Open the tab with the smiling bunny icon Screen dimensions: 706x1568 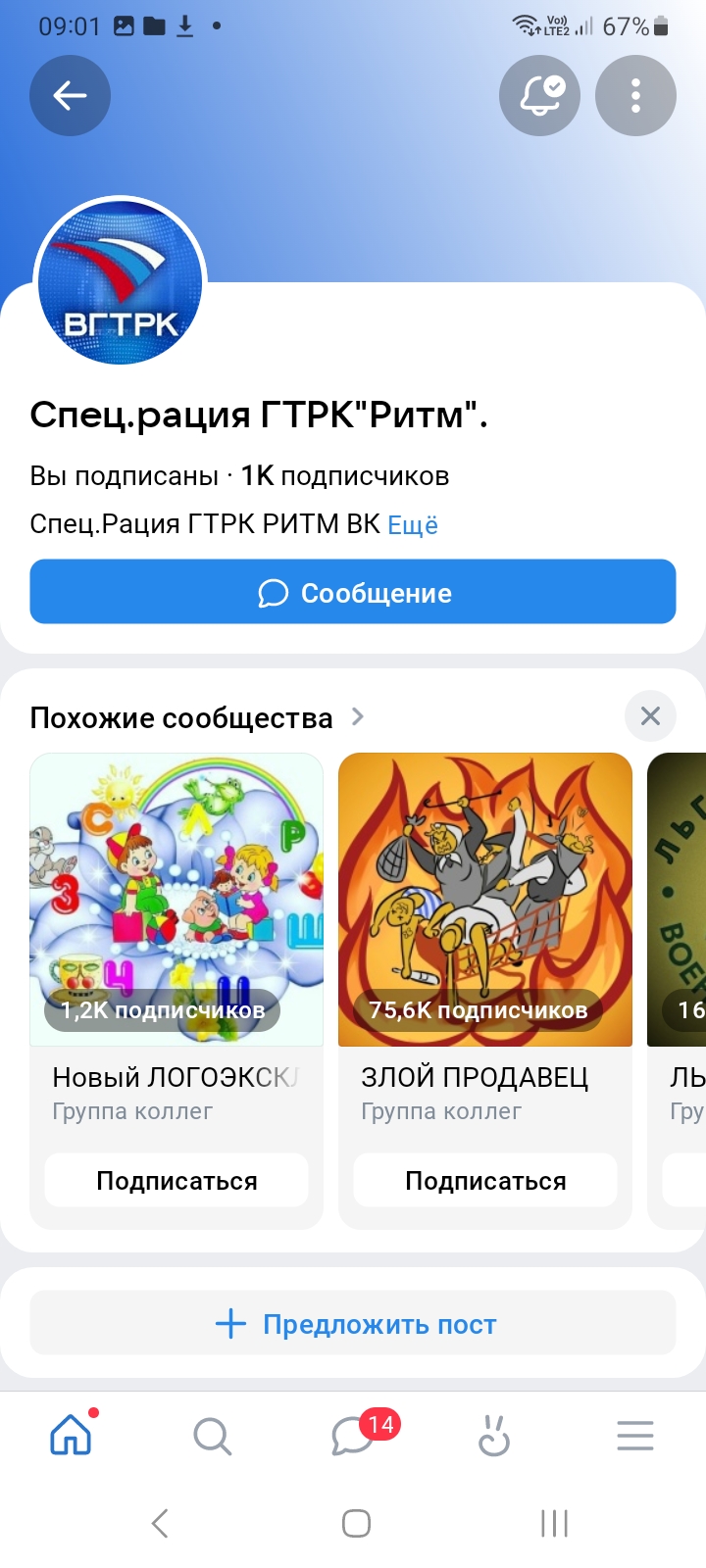point(494,1437)
